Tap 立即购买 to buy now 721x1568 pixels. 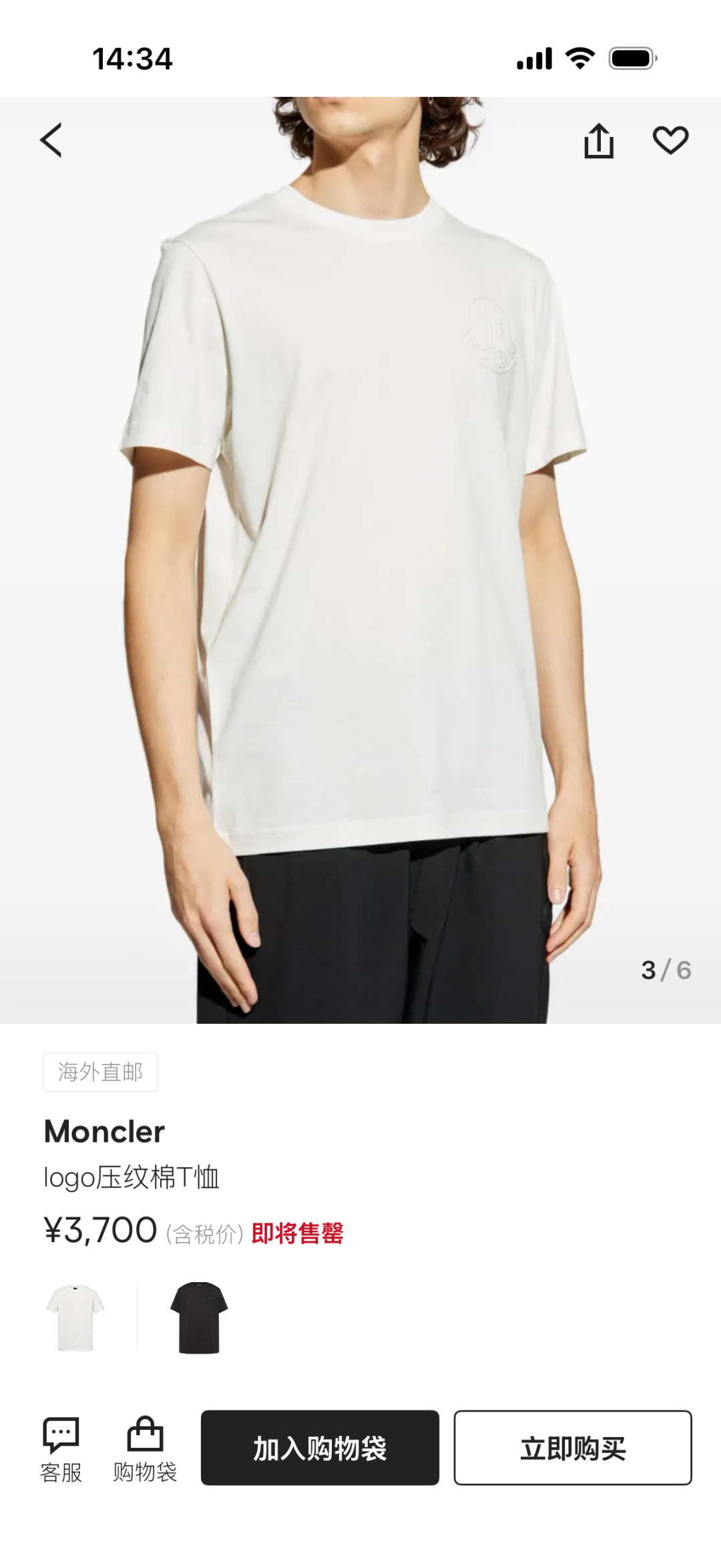tap(573, 1448)
